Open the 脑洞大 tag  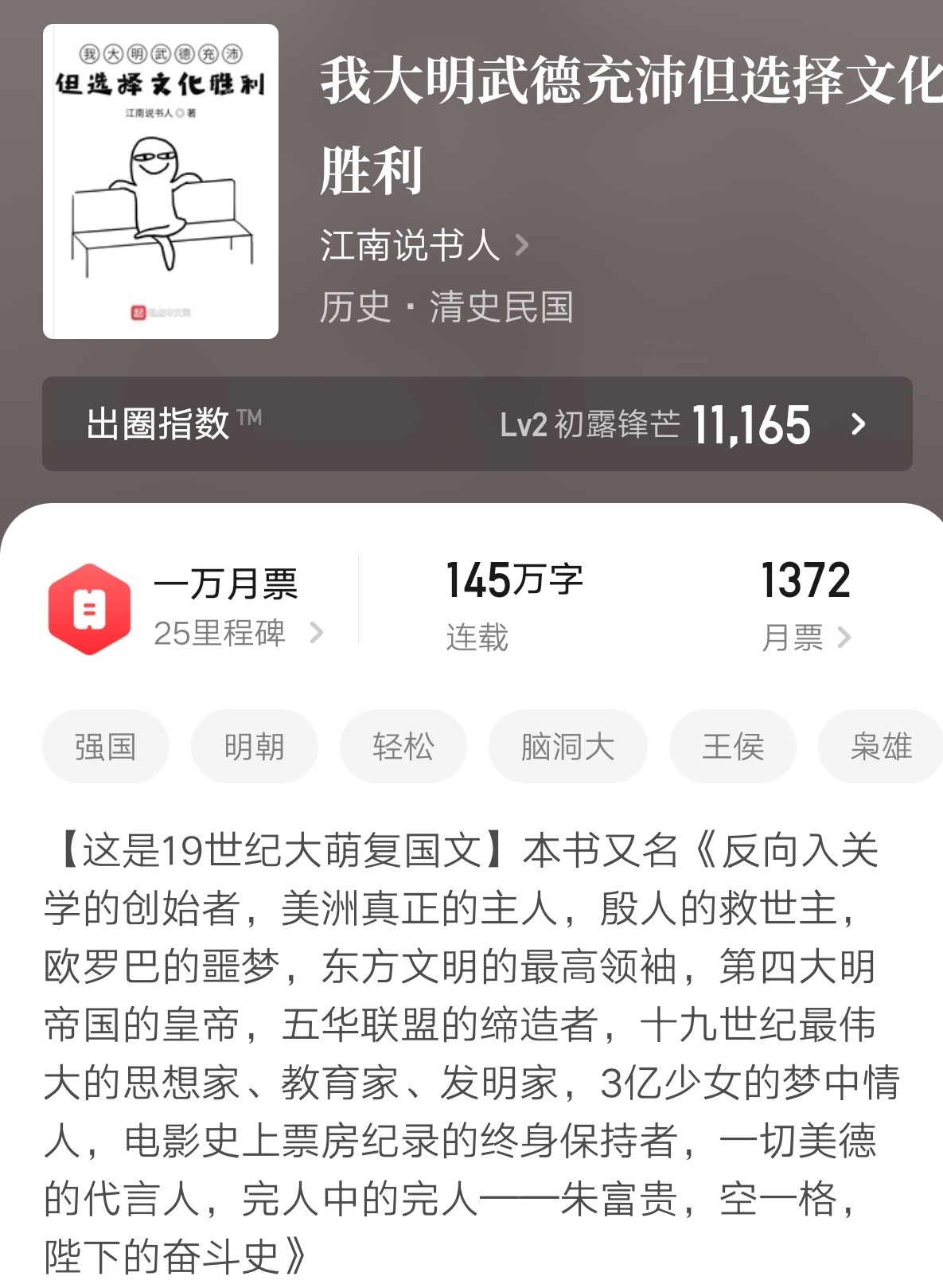[567, 747]
